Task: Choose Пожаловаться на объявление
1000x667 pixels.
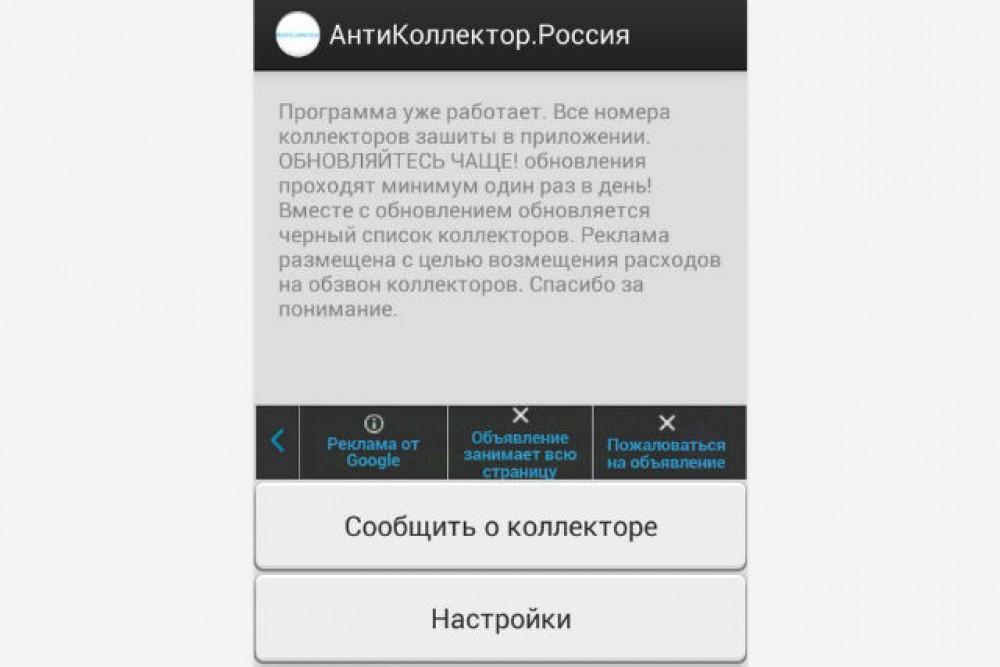Action: tap(666, 443)
